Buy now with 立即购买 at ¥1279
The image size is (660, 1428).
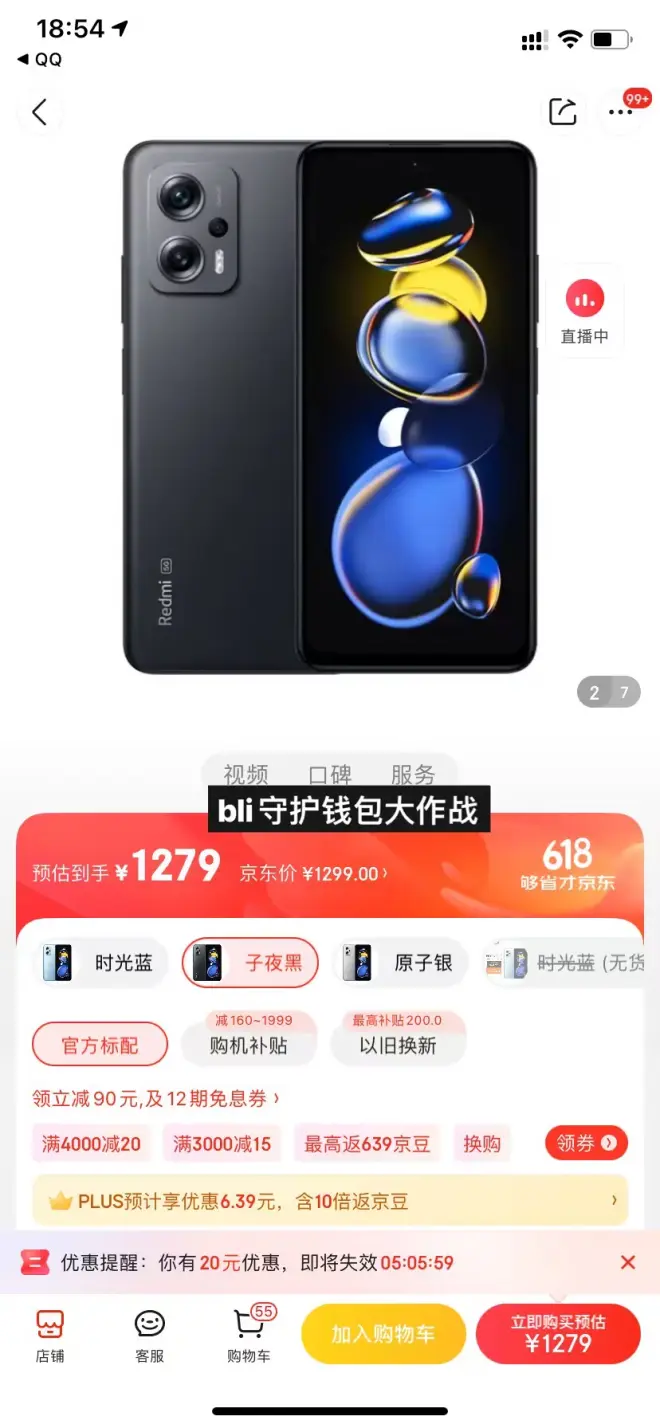point(558,1334)
